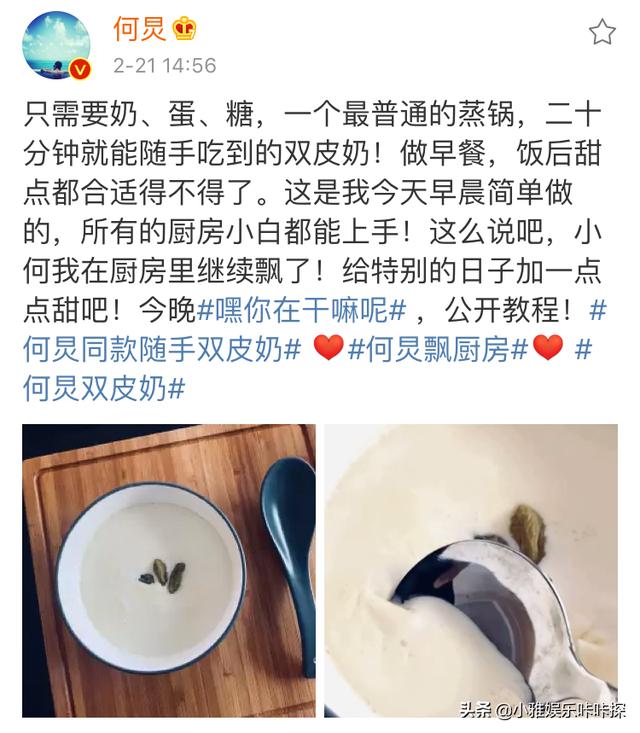This screenshot has width=640, height=733.
Task: Favorite this post with the star icon
Action: click(x=601, y=32)
